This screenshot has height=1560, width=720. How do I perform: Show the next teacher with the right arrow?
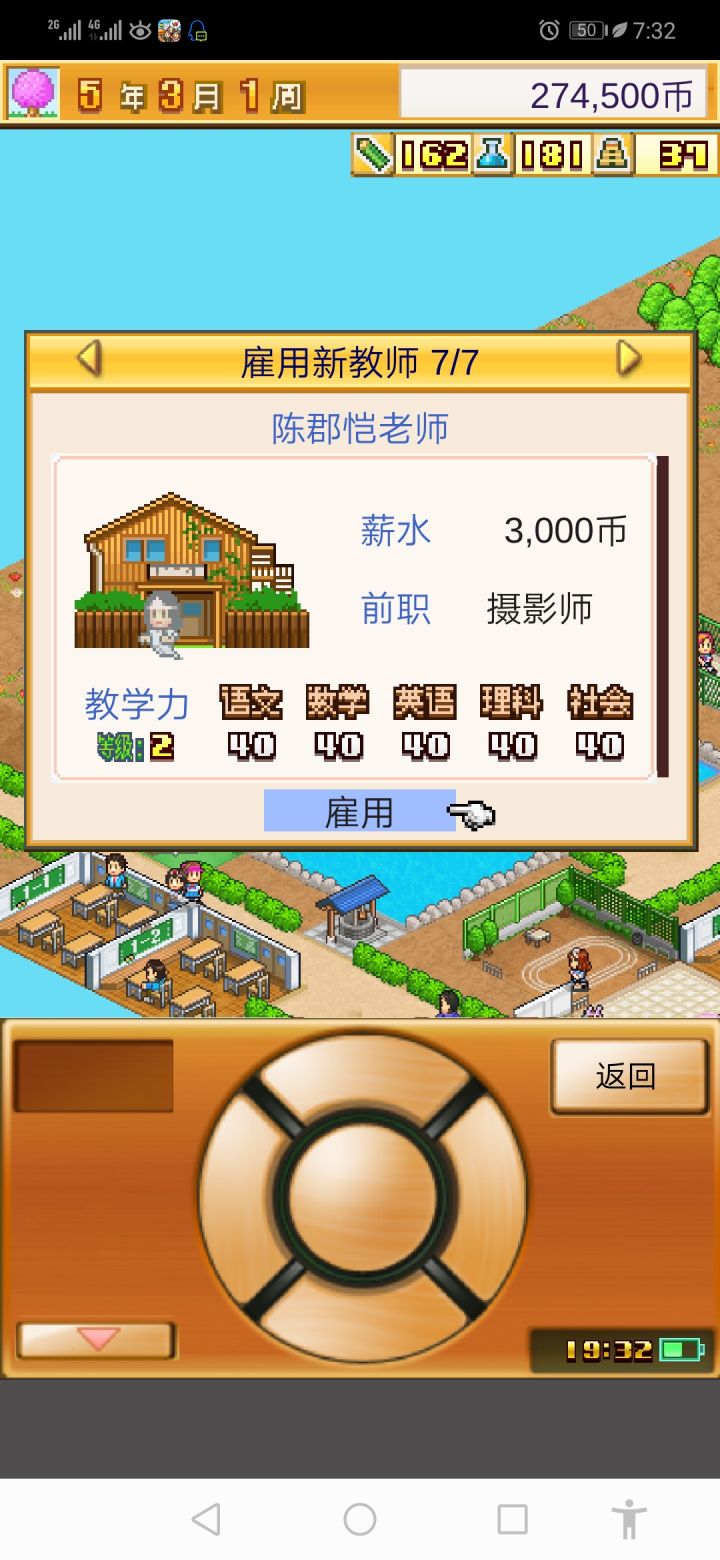coord(628,358)
